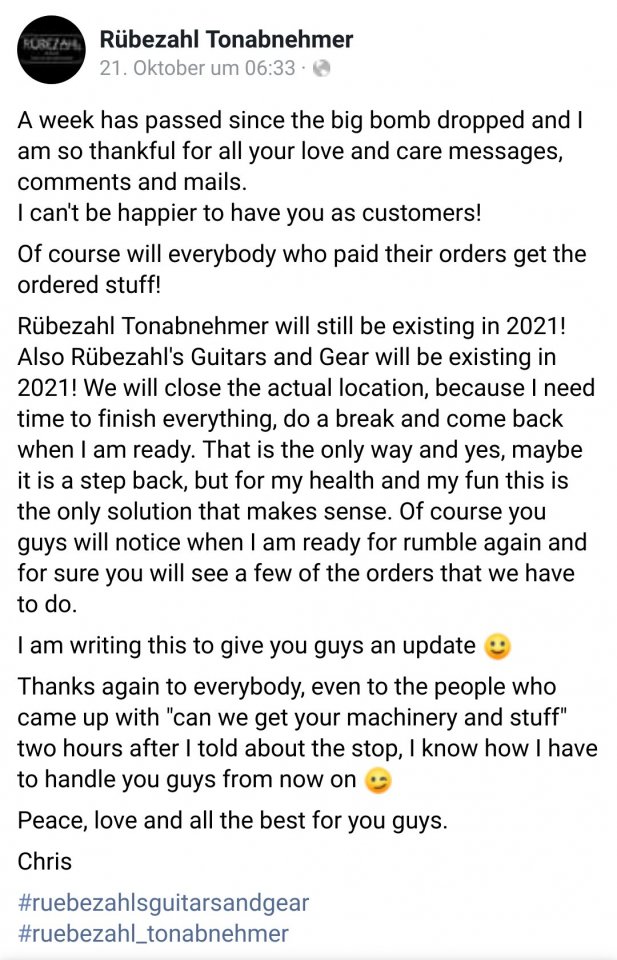Open the post timestamp 21. Oktober um 06:33
This screenshot has height=960, width=617.
pos(197,68)
